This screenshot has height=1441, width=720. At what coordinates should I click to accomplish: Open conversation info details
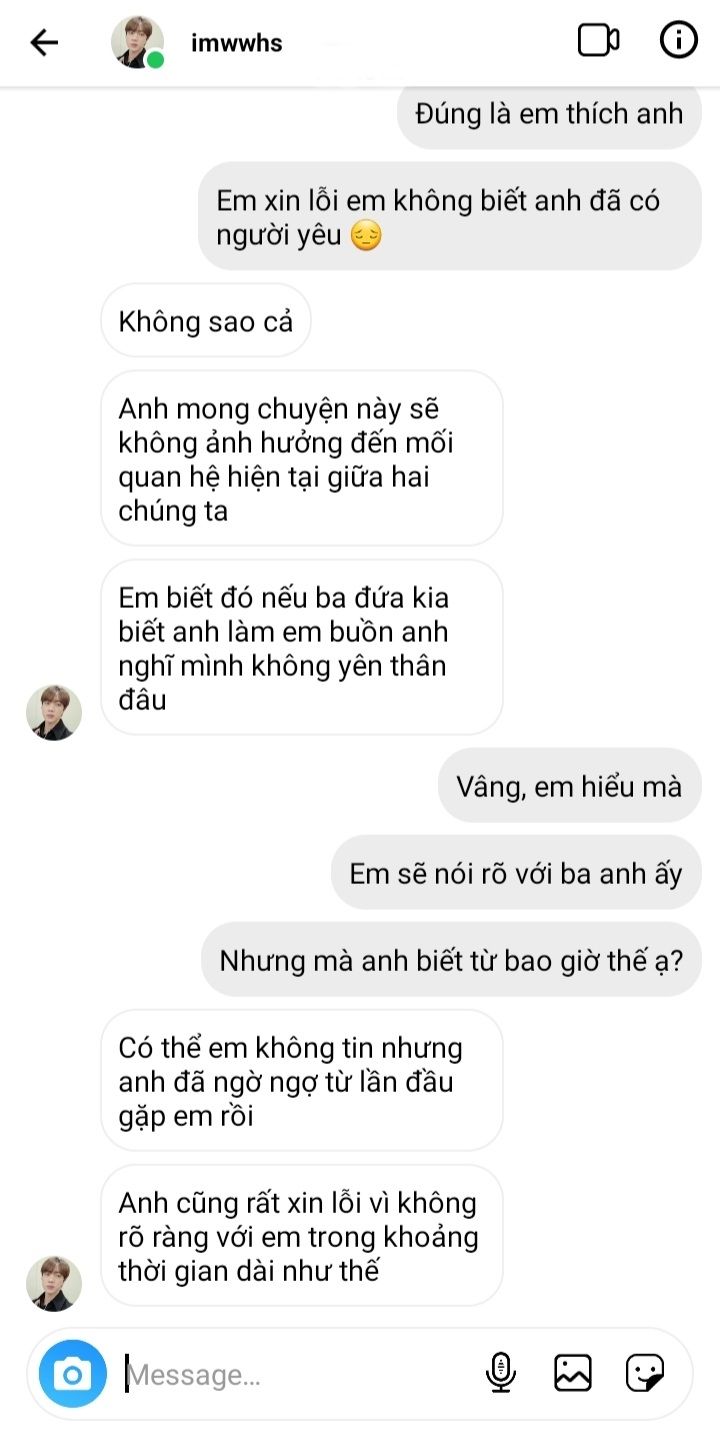coord(679,41)
